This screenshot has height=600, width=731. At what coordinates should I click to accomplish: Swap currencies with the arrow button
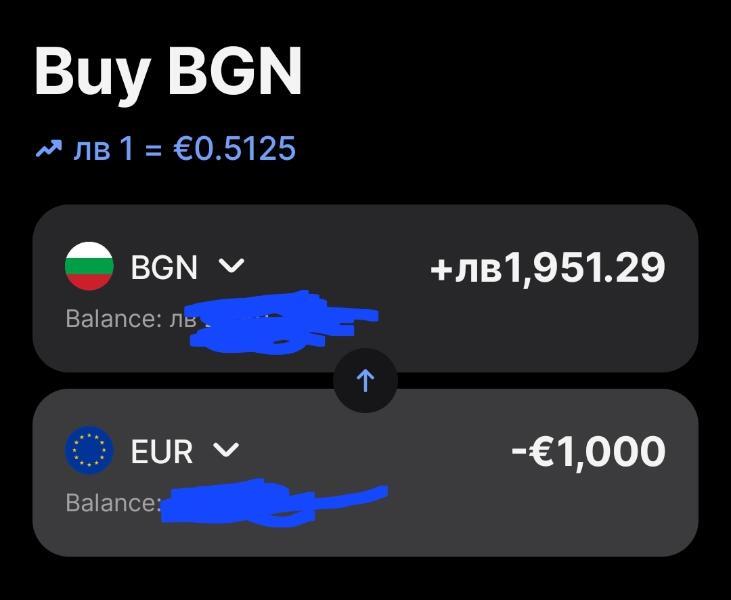(x=365, y=381)
